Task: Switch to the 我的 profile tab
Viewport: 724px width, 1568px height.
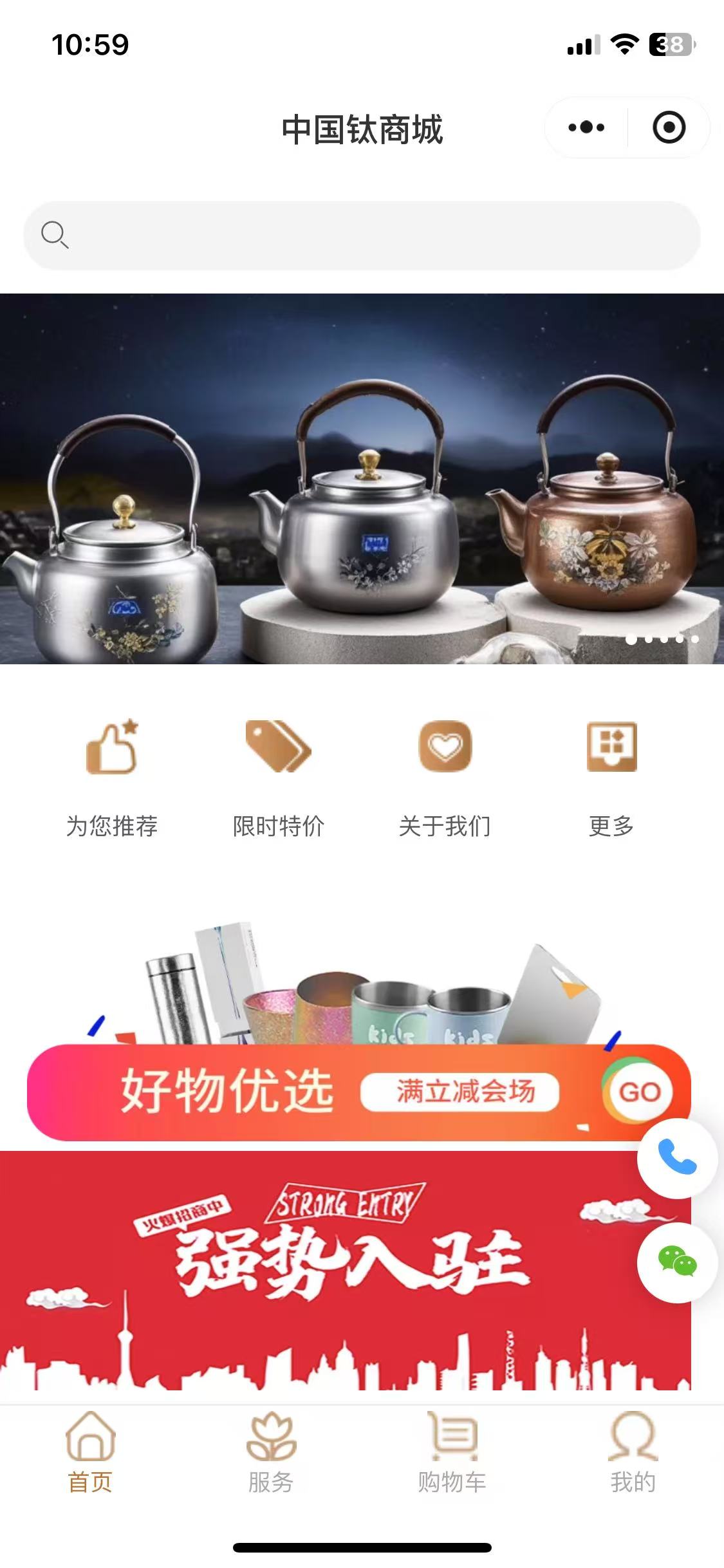Action: point(633,1452)
